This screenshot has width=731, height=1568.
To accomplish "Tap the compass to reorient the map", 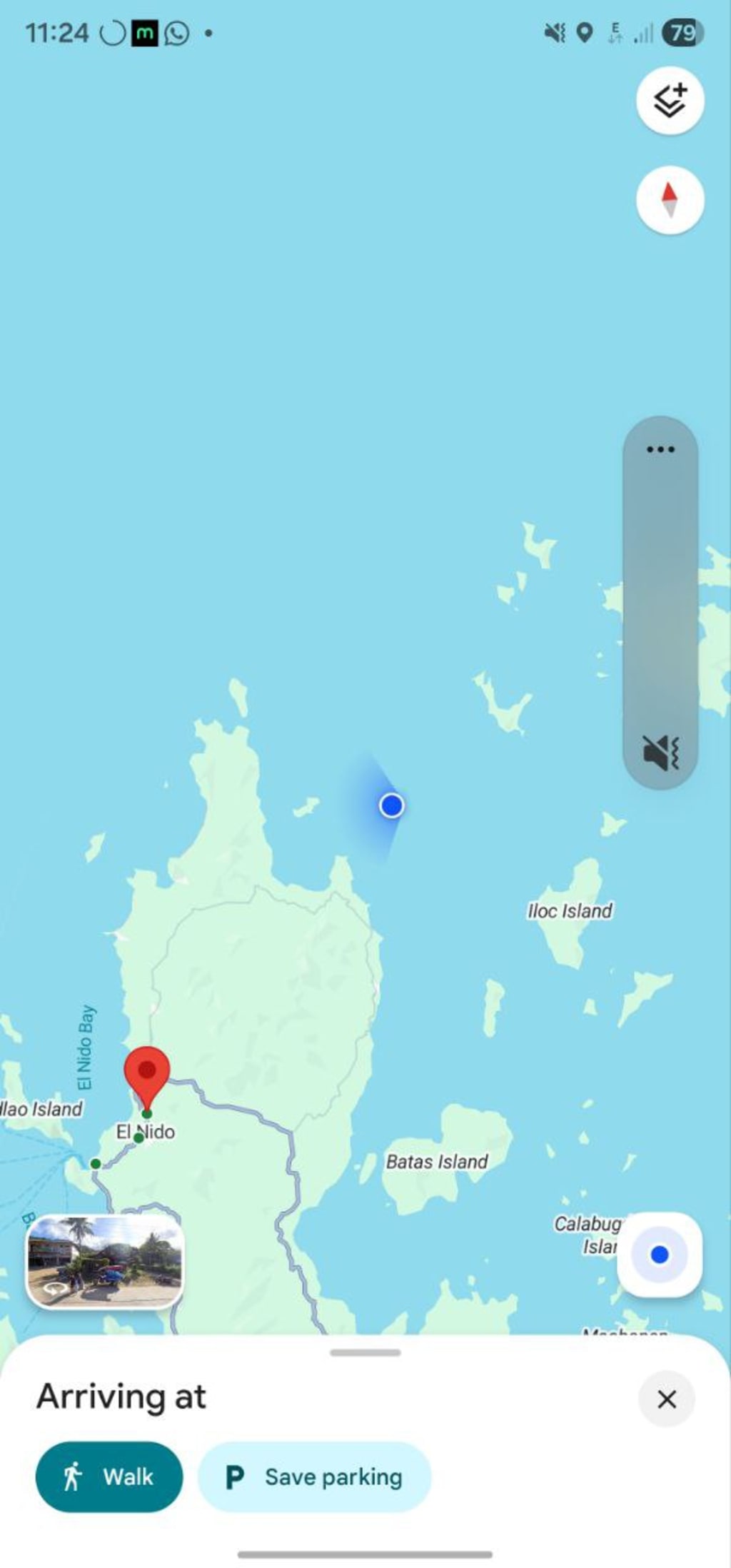I will (670, 200).
